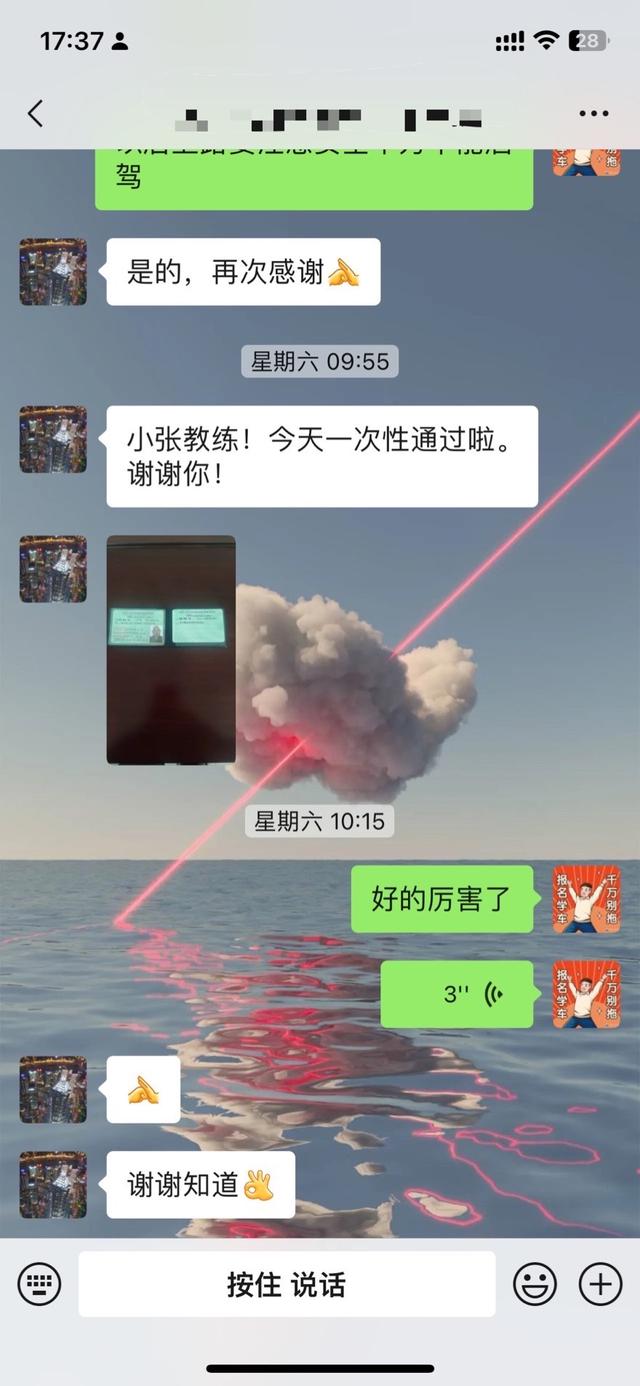Go back to the chat list
The image size is (640, 1386).
36,114
